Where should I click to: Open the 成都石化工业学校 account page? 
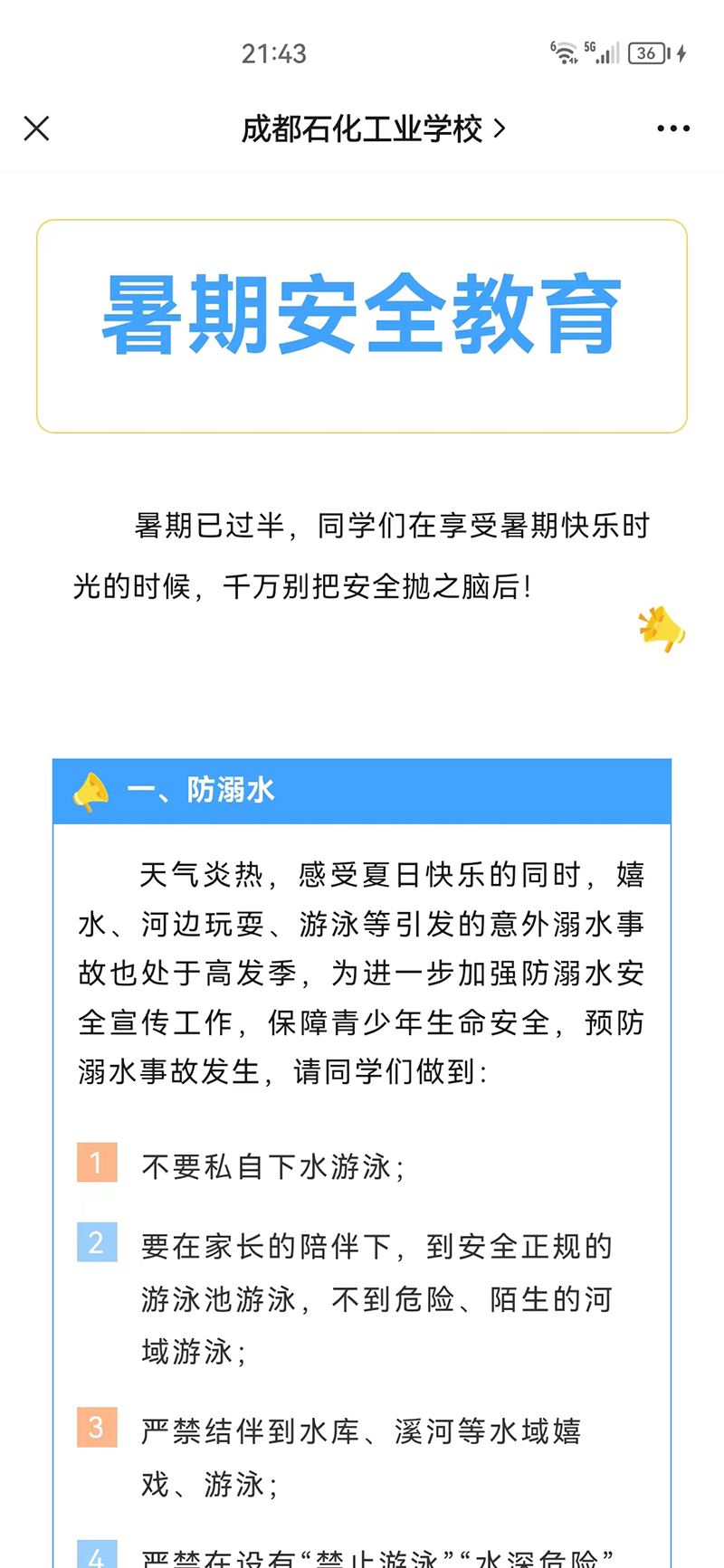click(x=372, y=129)
